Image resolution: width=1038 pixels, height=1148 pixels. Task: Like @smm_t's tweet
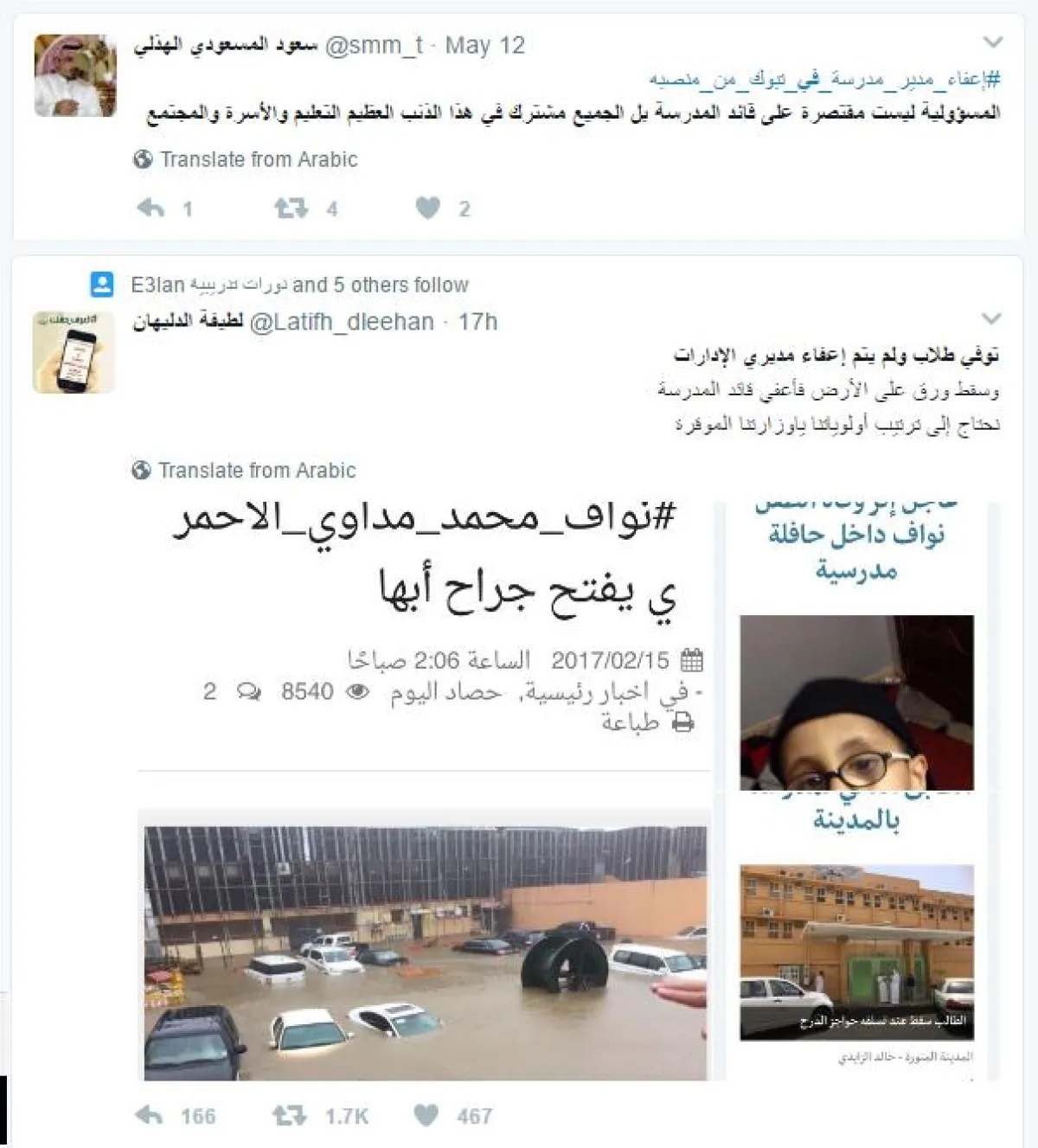click(428, 208)
